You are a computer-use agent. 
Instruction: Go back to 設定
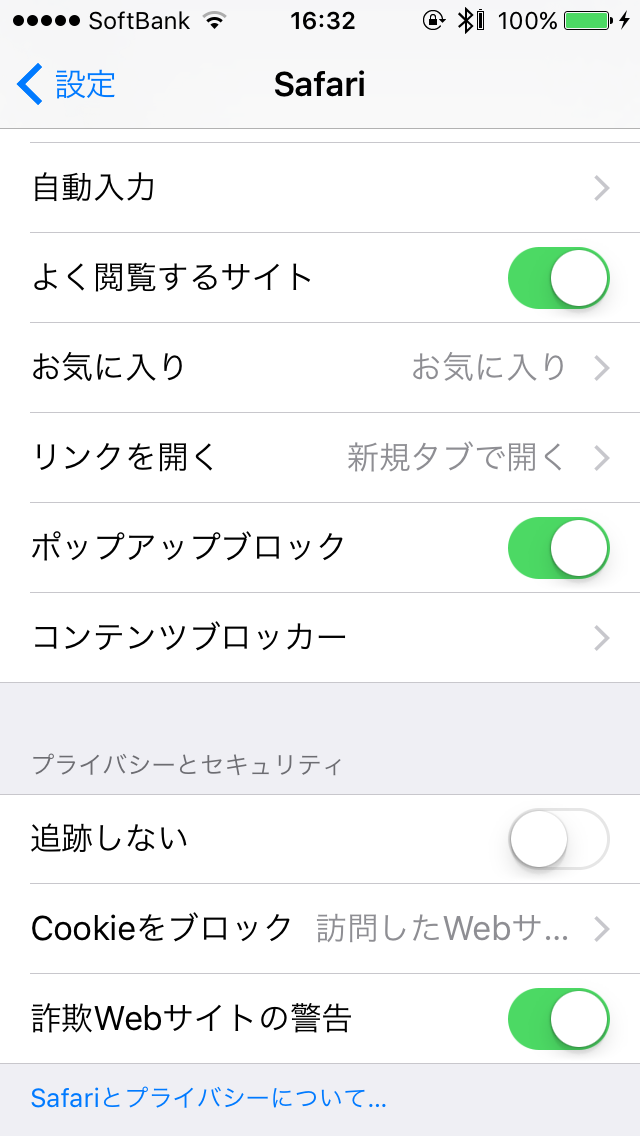tap(66, 84)
